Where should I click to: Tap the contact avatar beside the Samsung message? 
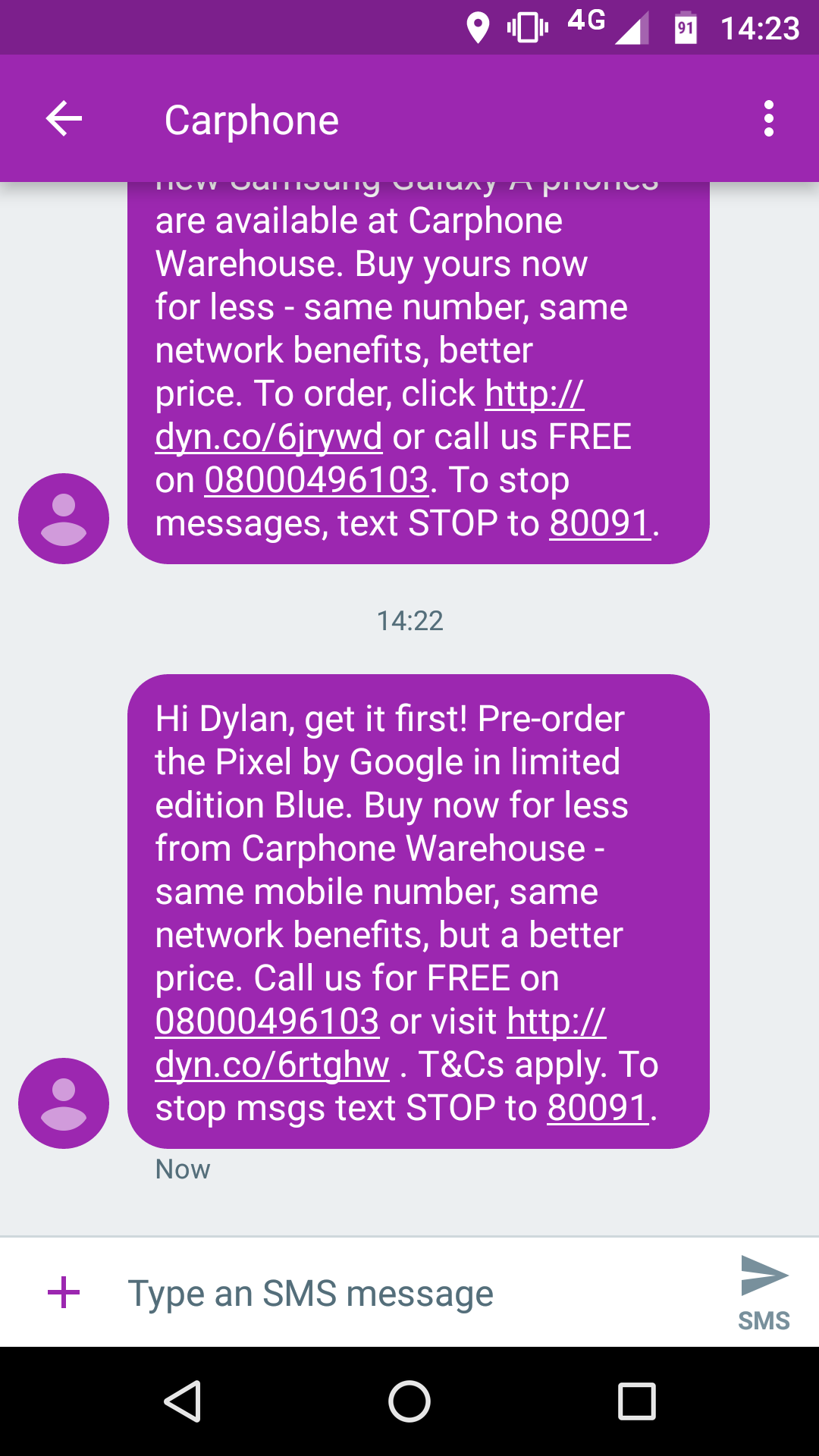(64, 518)
